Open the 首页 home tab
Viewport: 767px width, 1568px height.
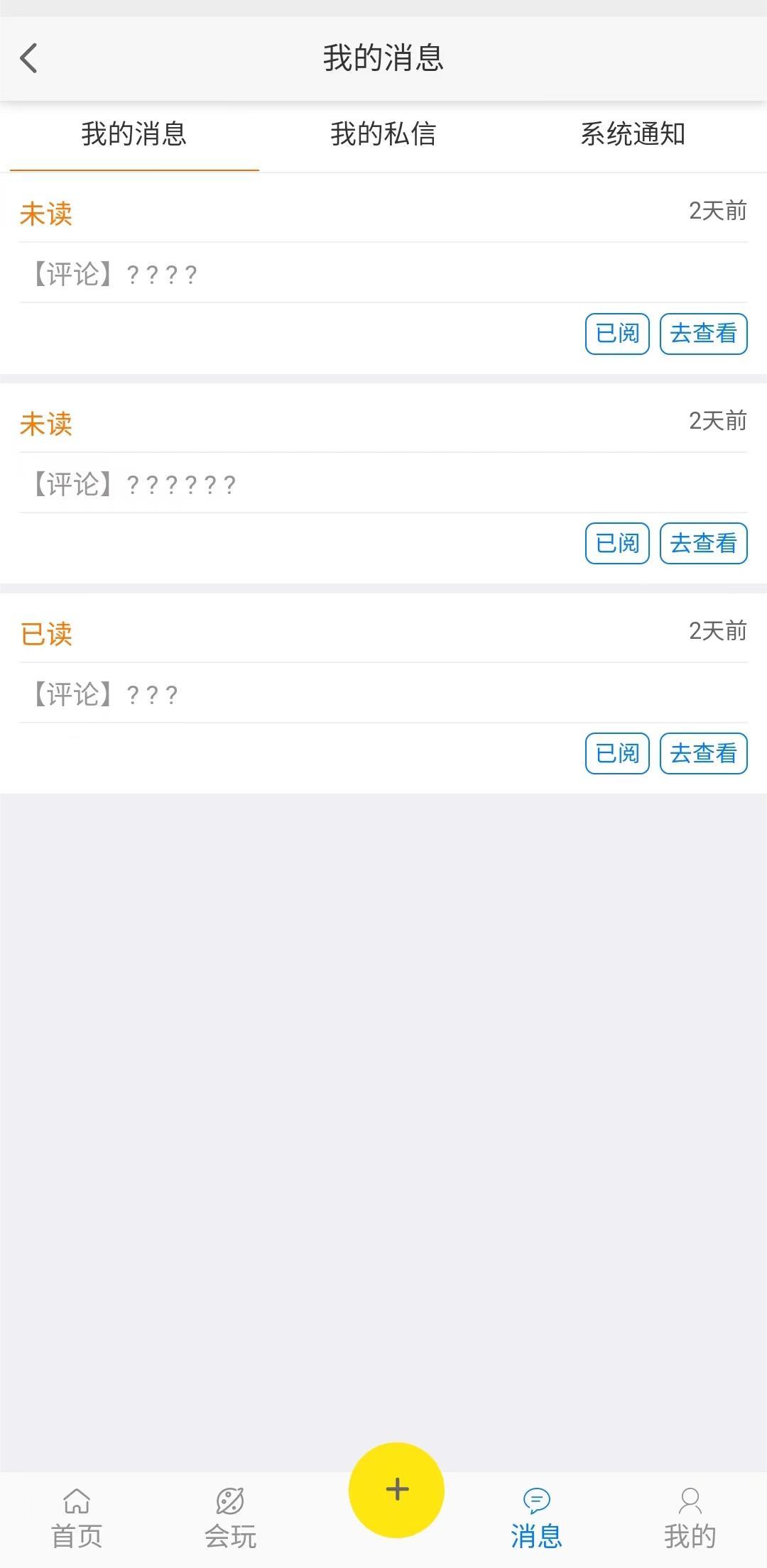77,1518
